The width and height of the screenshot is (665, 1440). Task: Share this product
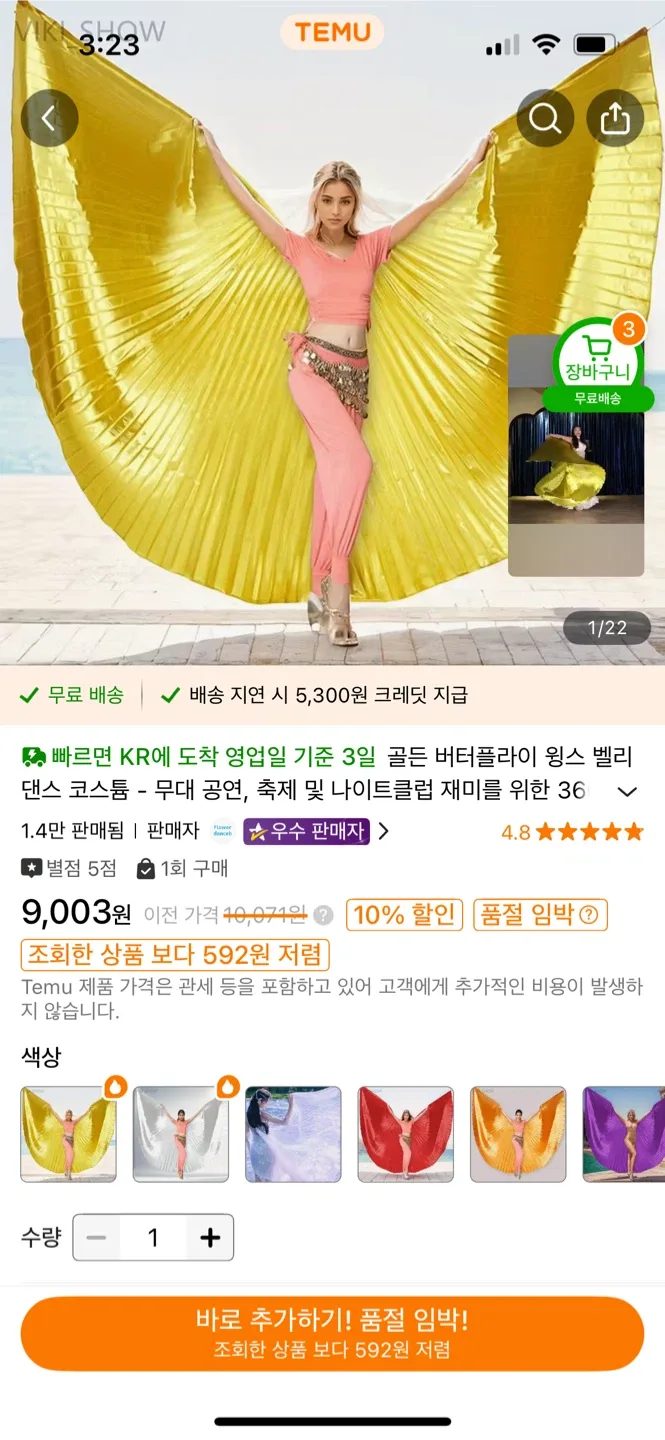(614, 119)
